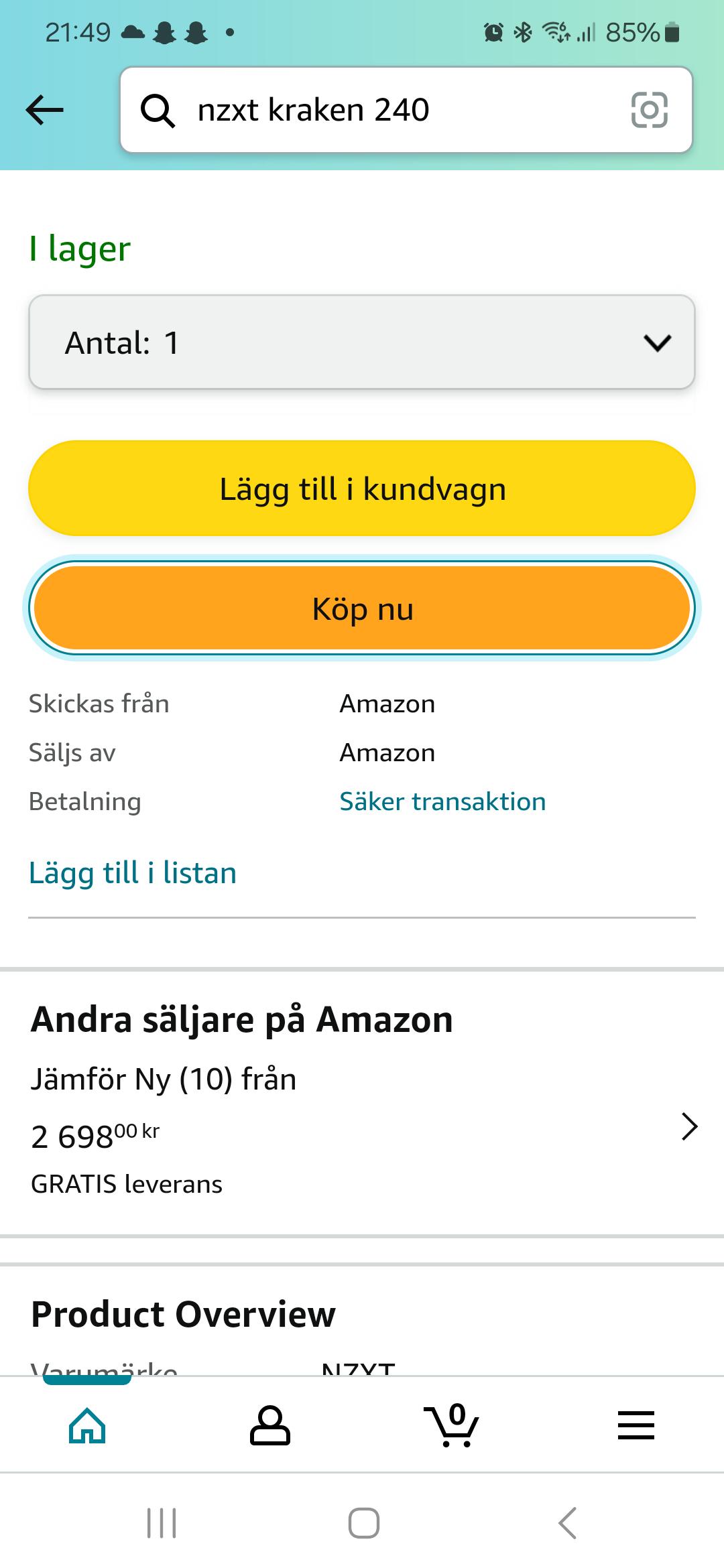Select the home icon in bottom navigation
Screen dimensions: 724x1568
88,1426
